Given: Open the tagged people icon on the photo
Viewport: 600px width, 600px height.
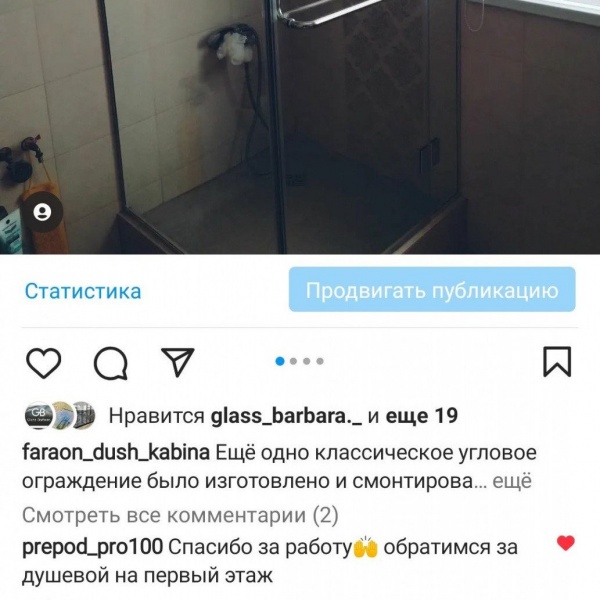Looking at the screenshot, I should point(43,212).
